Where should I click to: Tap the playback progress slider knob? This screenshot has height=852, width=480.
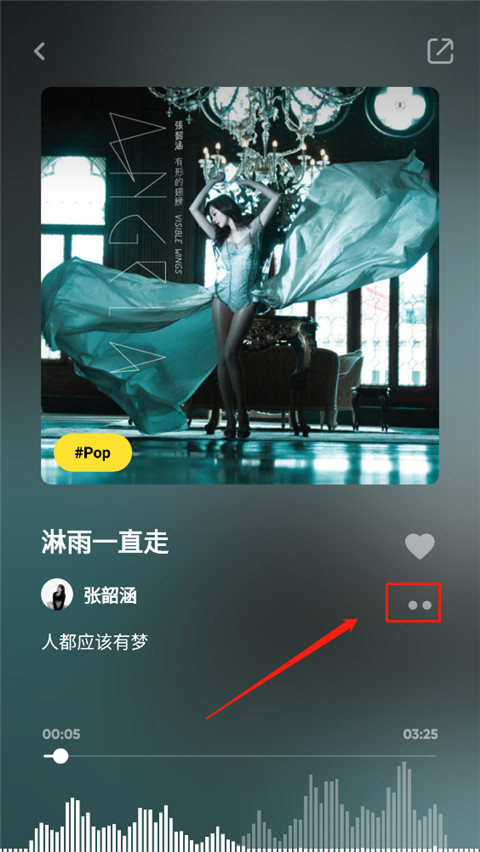pyautogui.click(x=60, y=756)
